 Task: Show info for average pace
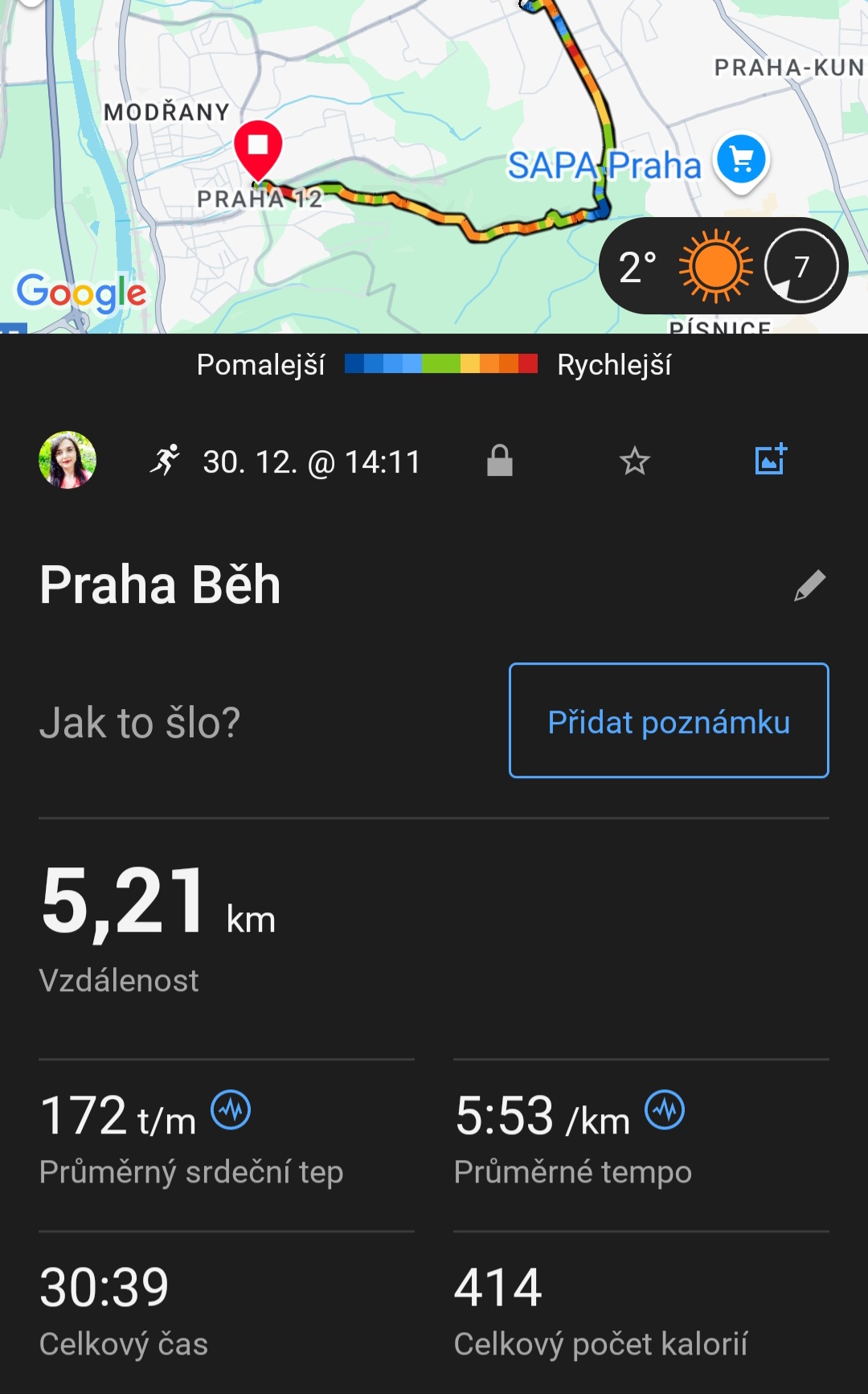665,1111
